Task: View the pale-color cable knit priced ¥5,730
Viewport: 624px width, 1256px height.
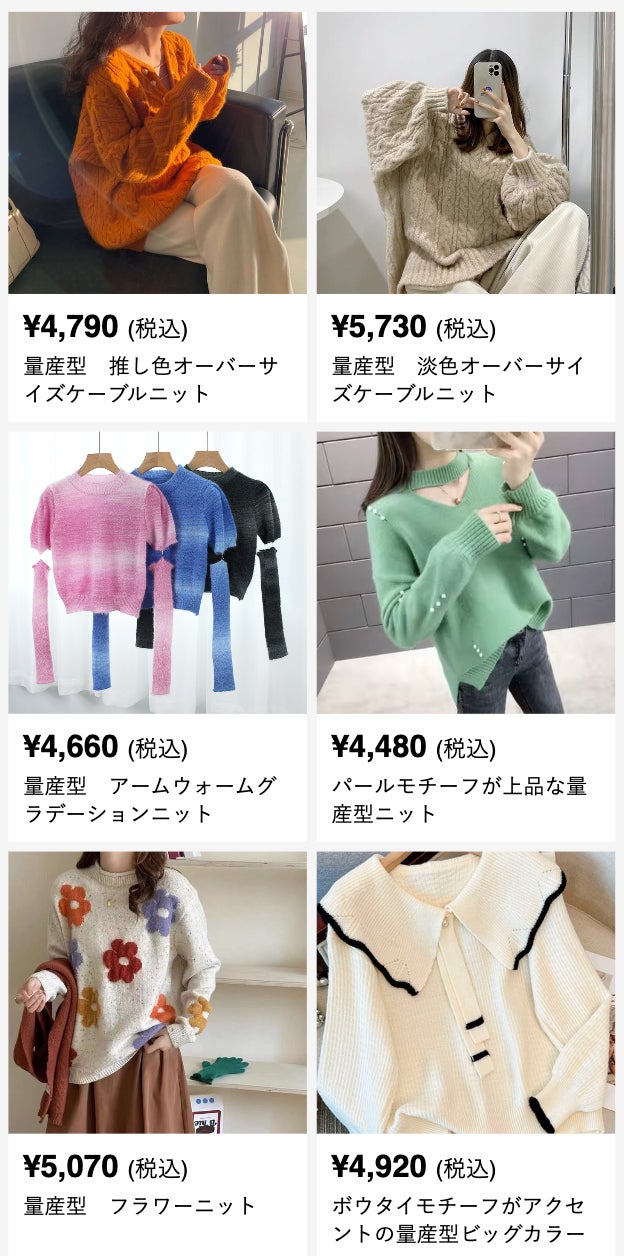Action: [466, 153]
